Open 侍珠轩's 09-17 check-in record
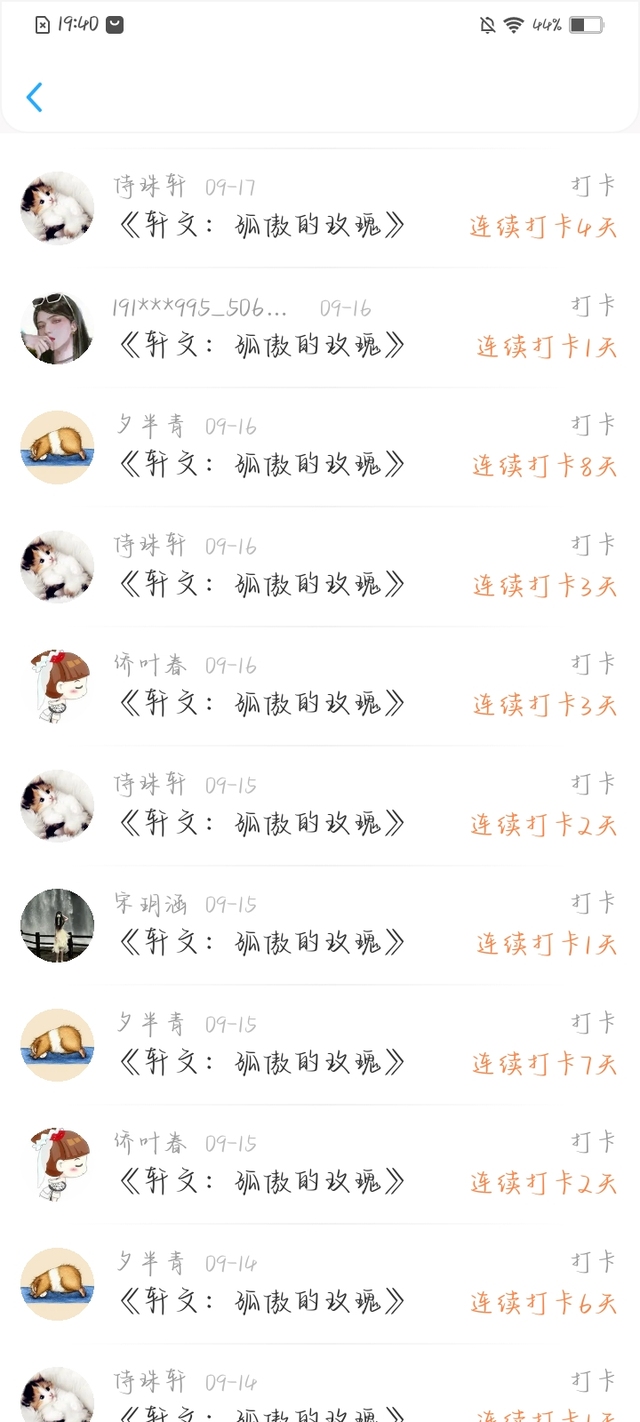This screenshot has width=640, height=1422. [x=320, y=208]
